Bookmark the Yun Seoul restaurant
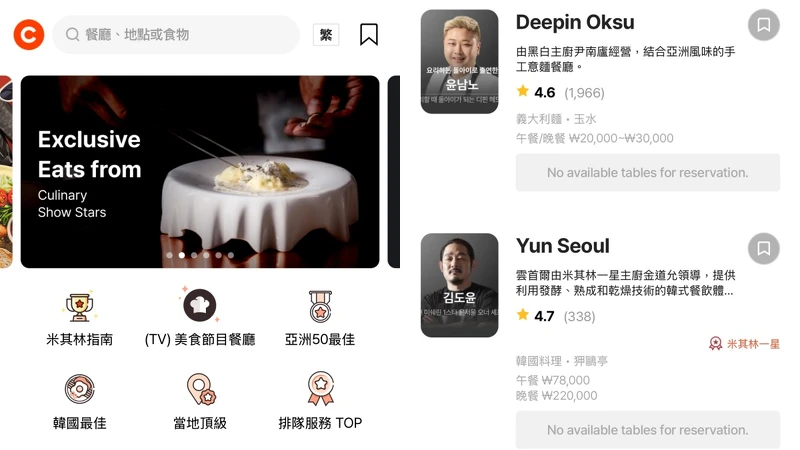The height and width of the screenshot is (450, 800). (763, 248)
